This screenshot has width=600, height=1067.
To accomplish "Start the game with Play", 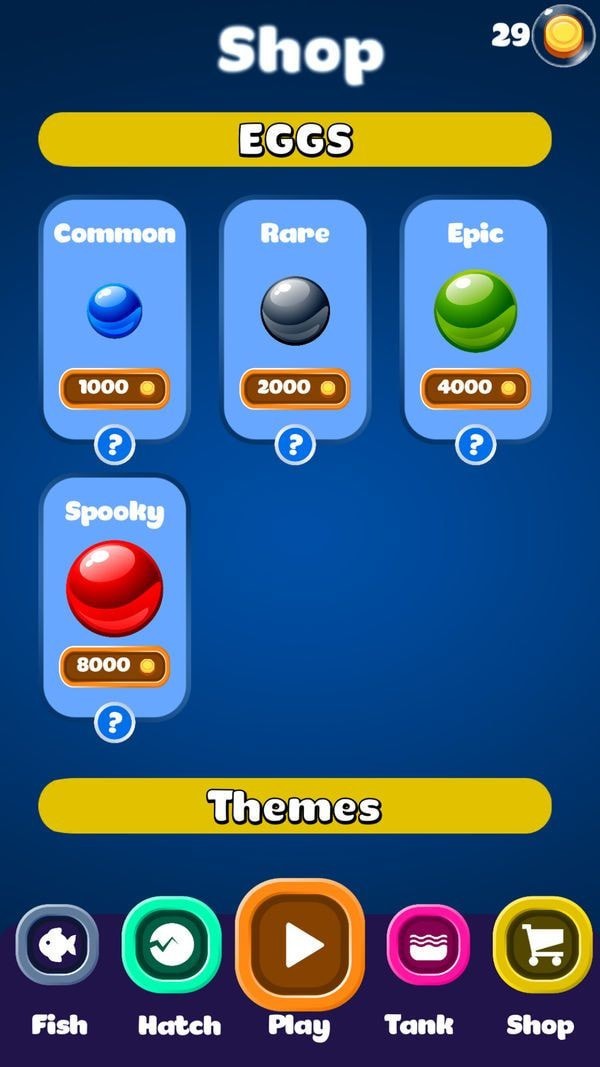I will [300, 946].
